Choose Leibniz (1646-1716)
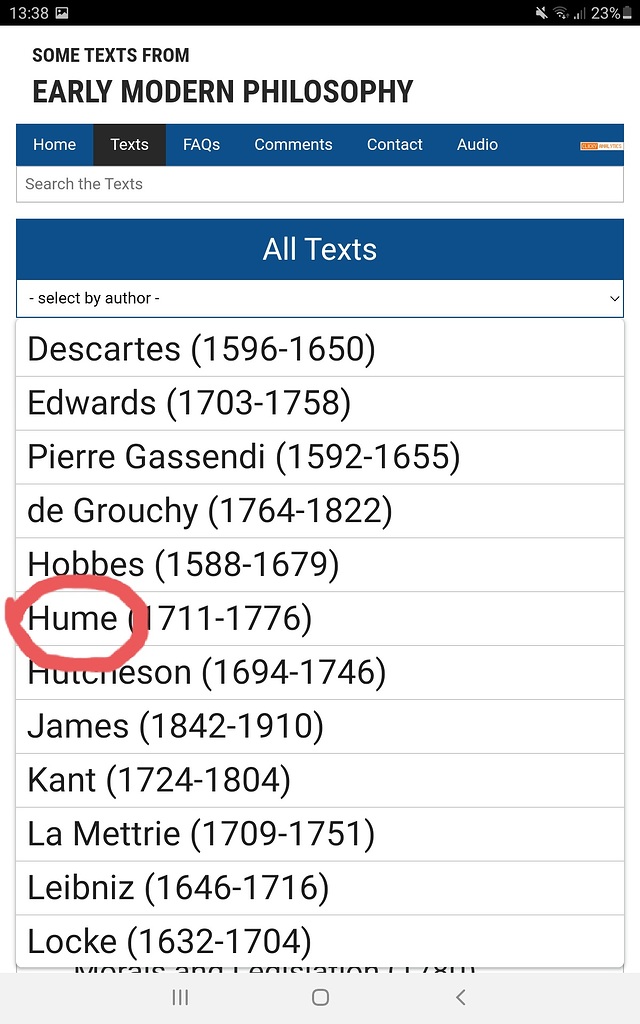 pyautogui.click(x=320, y=888)
